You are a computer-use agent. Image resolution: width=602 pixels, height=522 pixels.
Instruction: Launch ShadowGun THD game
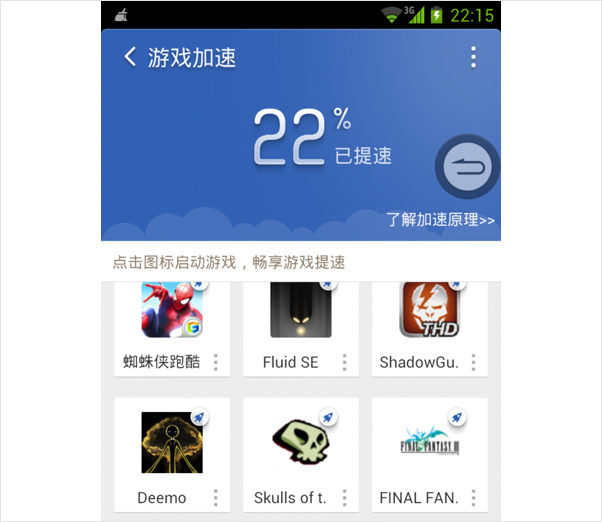pyautogui.click(x=429, y=310)
